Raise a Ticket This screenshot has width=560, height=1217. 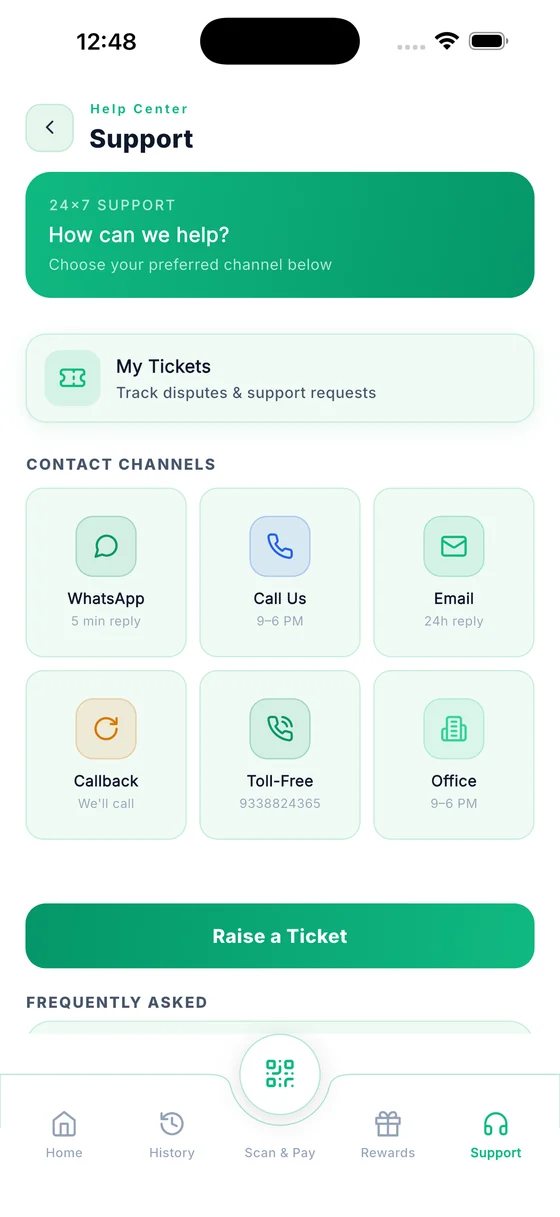[280, 936]
